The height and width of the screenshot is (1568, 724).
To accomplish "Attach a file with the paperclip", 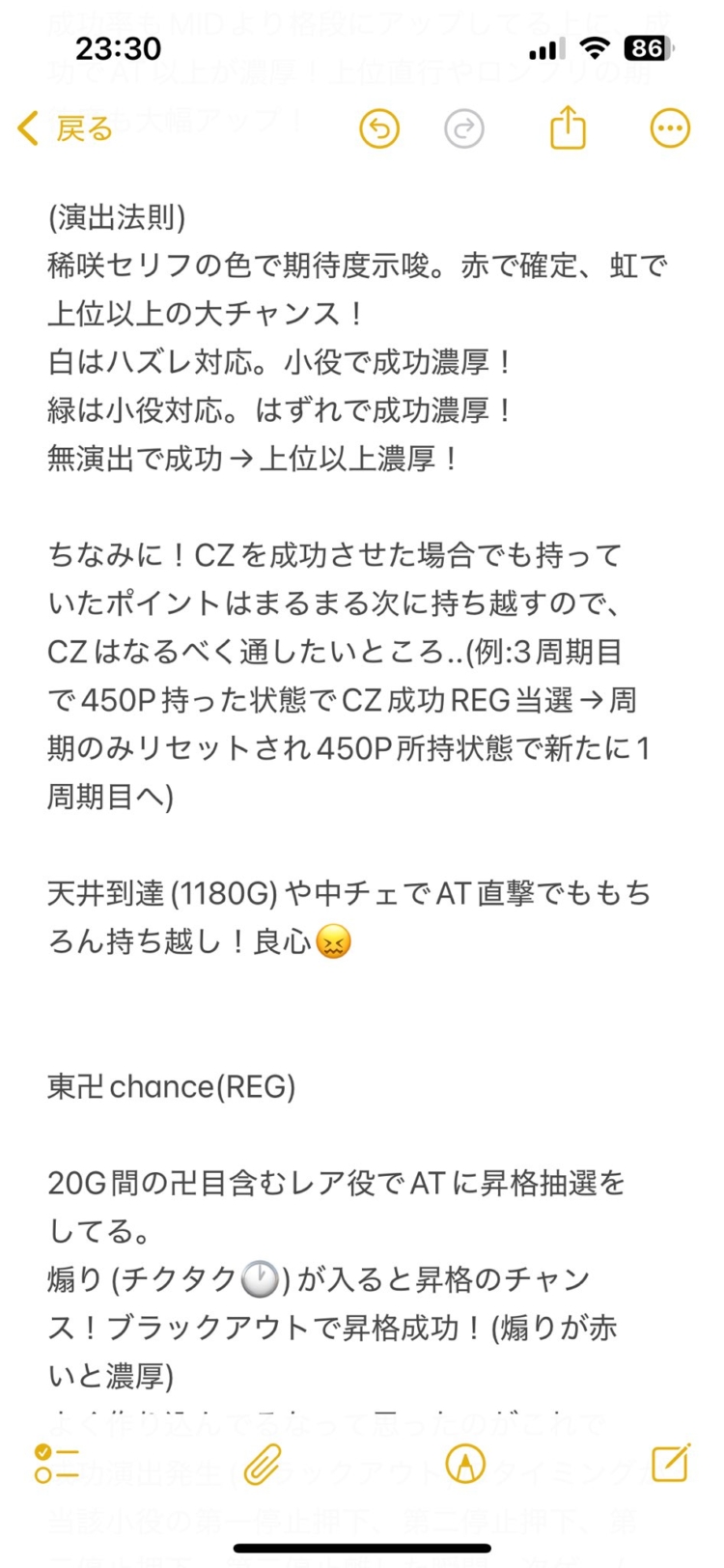I will 262,1464.
